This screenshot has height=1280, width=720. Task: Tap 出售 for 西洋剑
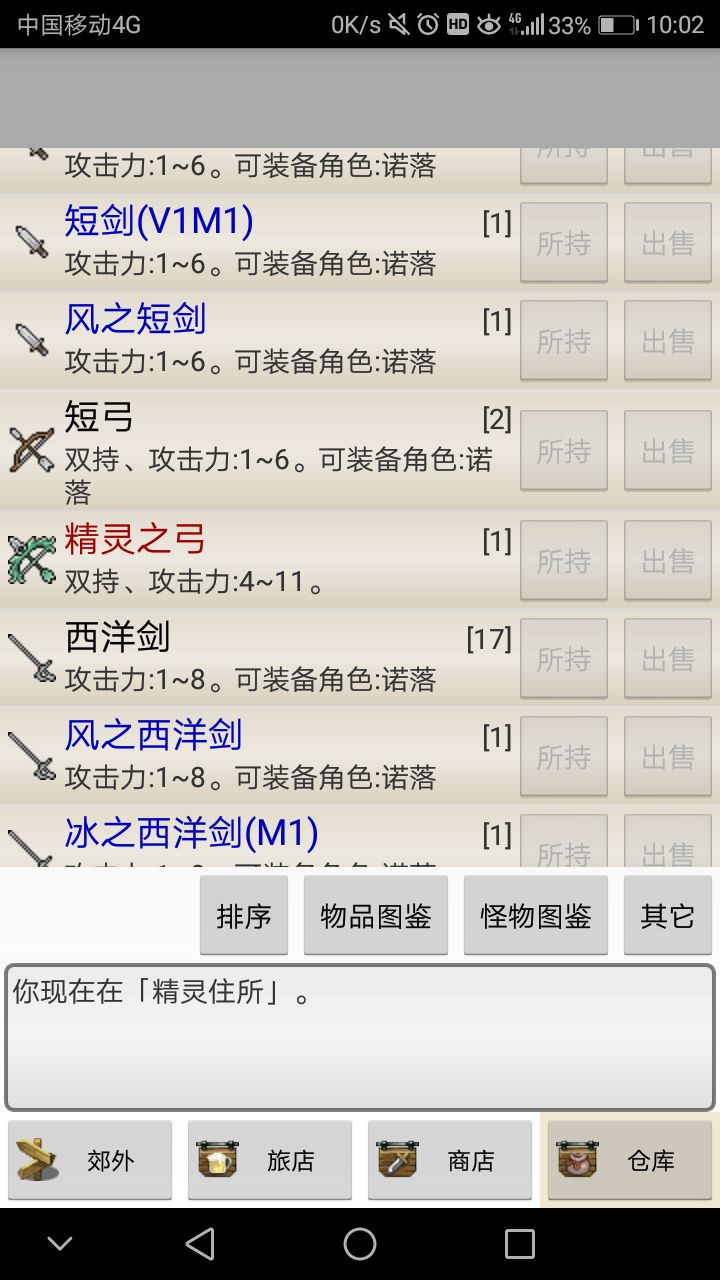coord(667,659)
